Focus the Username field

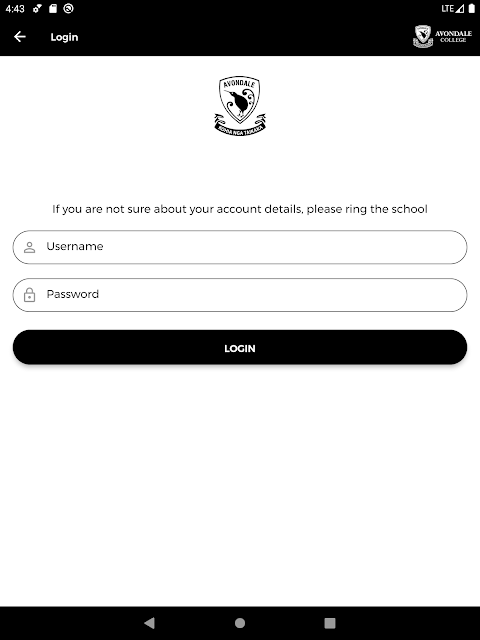[240, 247]
